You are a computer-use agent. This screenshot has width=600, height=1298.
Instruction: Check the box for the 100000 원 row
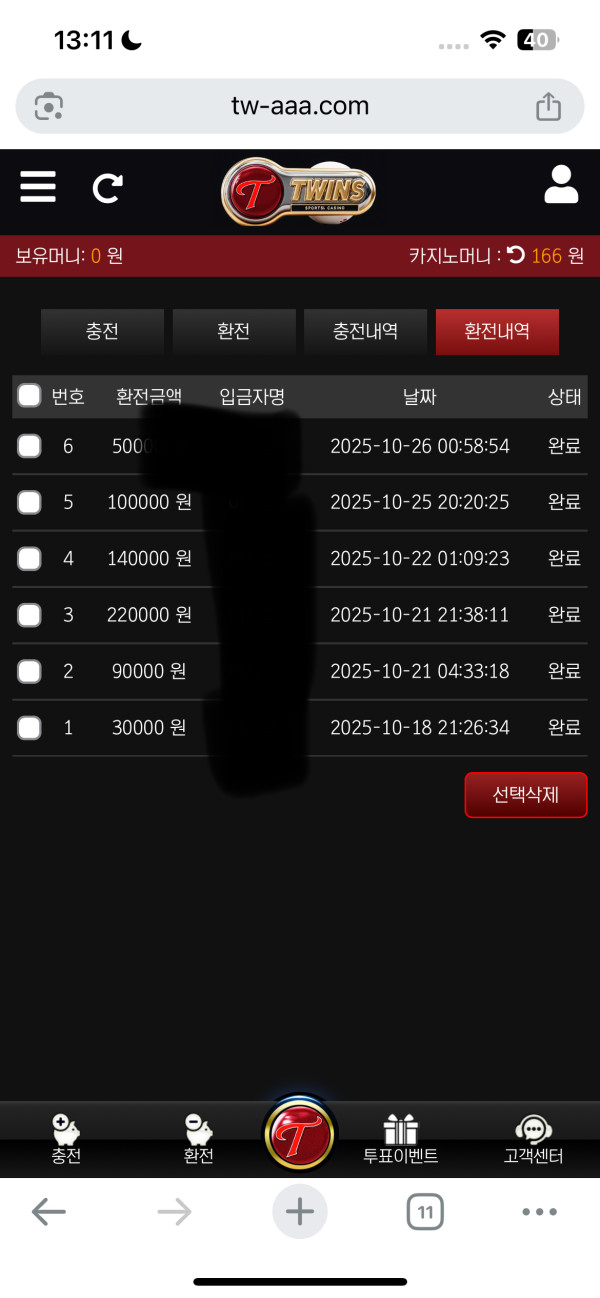tap(30, 502)
